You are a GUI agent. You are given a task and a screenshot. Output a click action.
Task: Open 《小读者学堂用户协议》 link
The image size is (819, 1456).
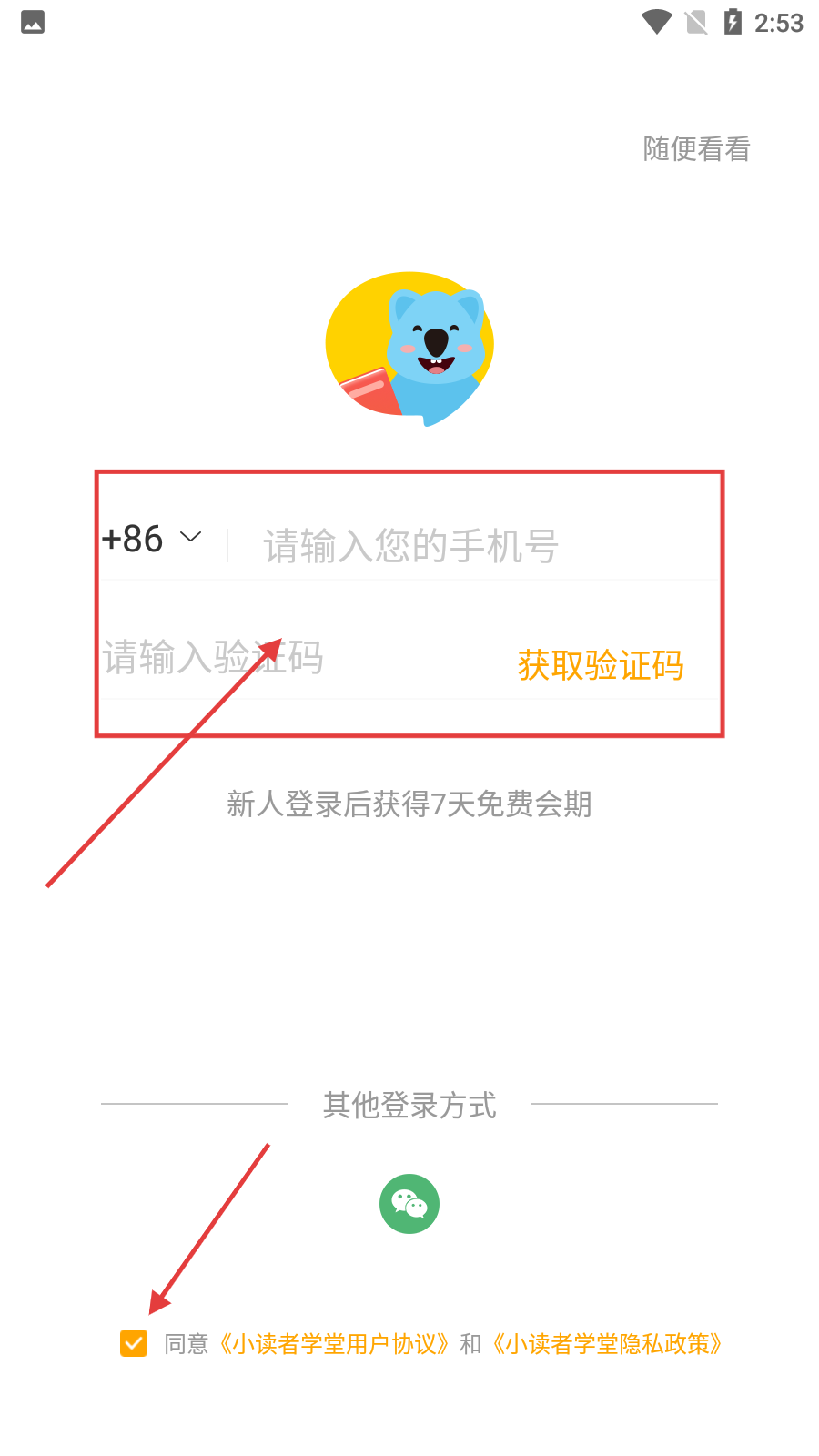tap(334, 1344)
